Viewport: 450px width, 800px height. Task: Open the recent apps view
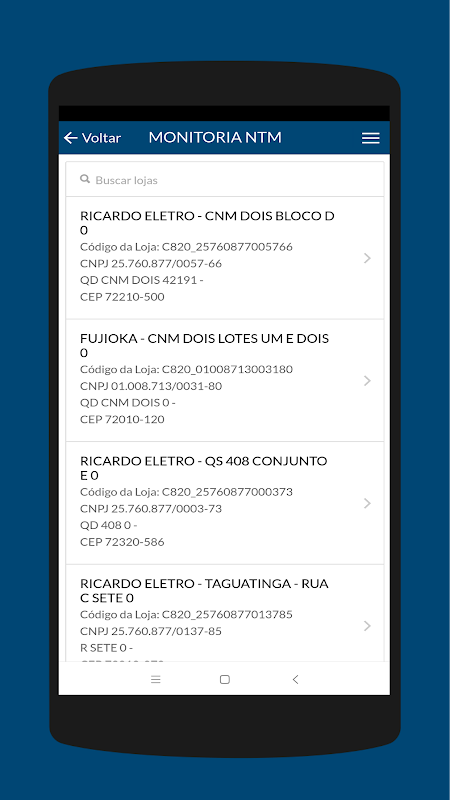pos(156,679)
